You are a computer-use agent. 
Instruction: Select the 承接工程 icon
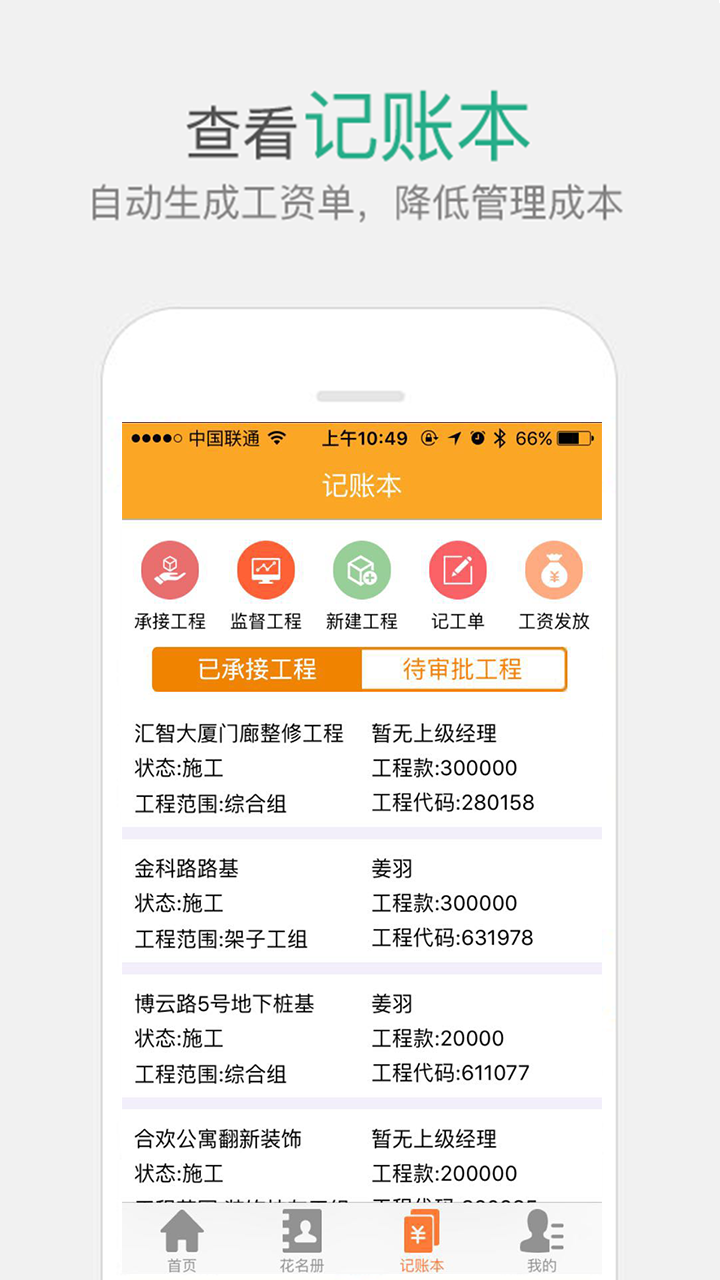(169, 568)
